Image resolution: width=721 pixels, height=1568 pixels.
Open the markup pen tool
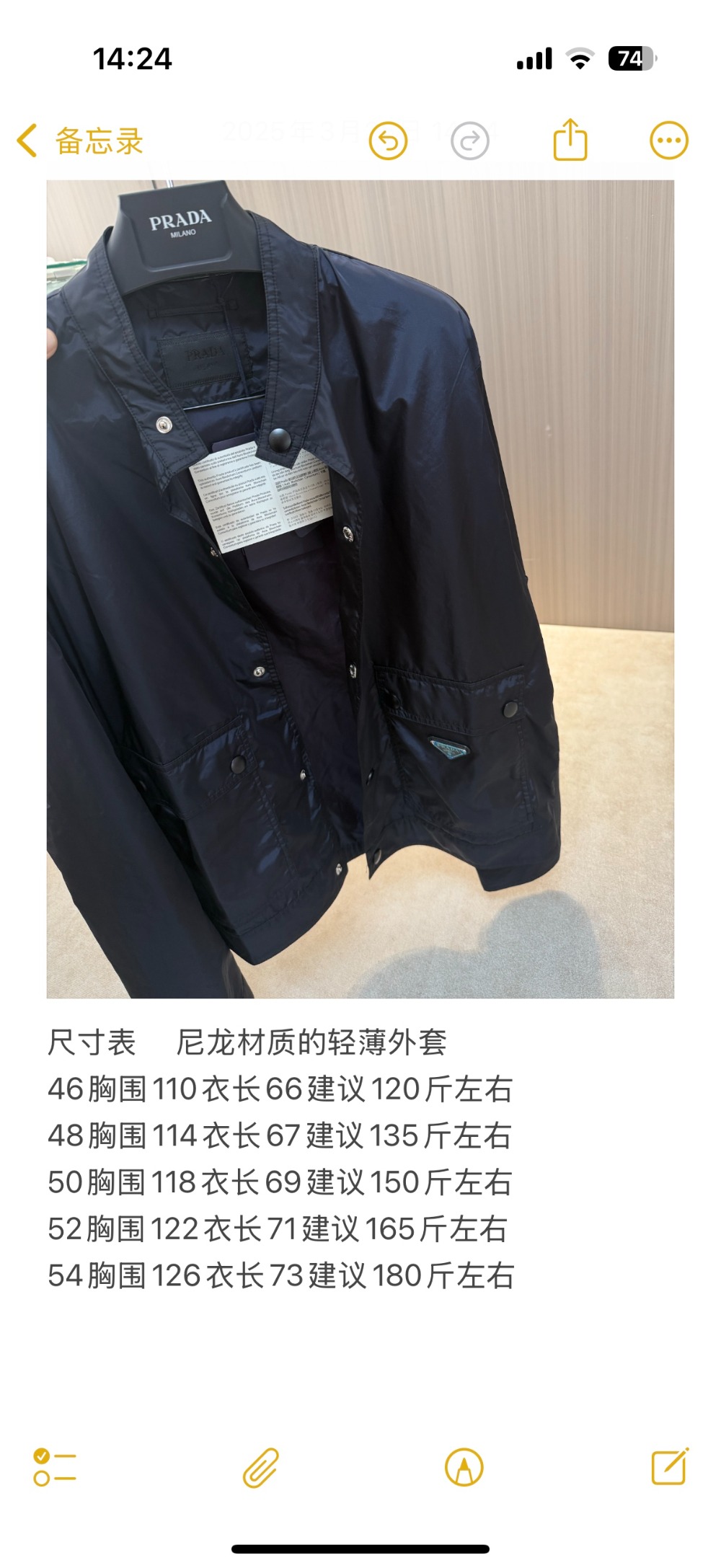click(464, 1468)
